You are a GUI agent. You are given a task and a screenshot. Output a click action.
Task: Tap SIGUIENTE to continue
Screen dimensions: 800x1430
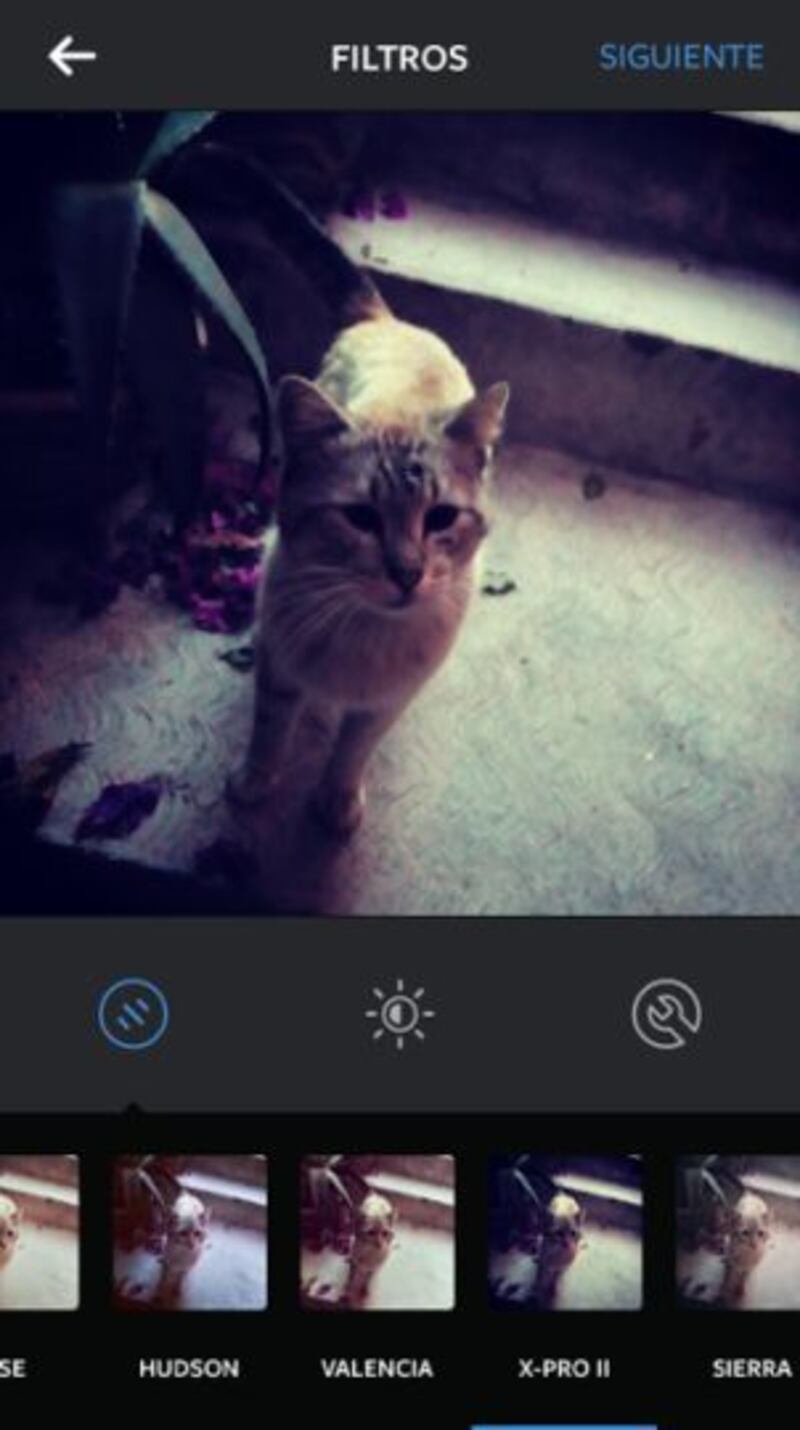680,57
